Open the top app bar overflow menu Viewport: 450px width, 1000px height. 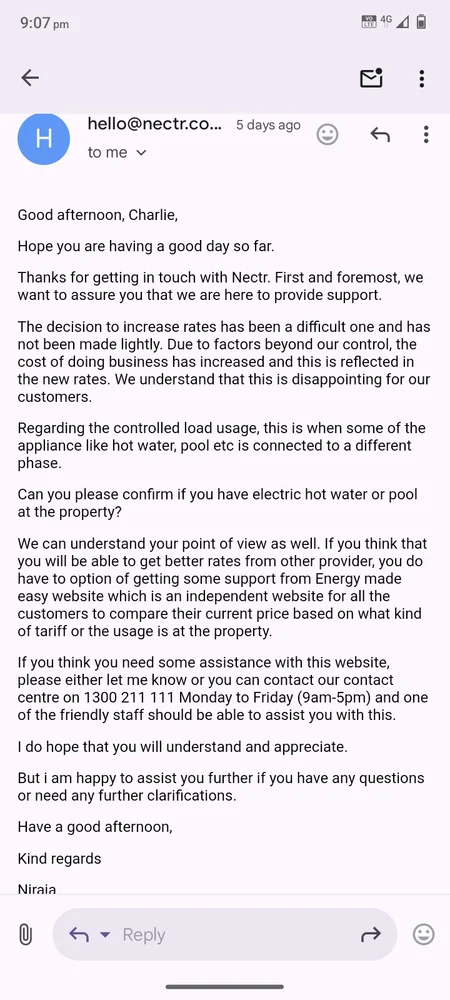pyautogui.click(x=421, y=78)
